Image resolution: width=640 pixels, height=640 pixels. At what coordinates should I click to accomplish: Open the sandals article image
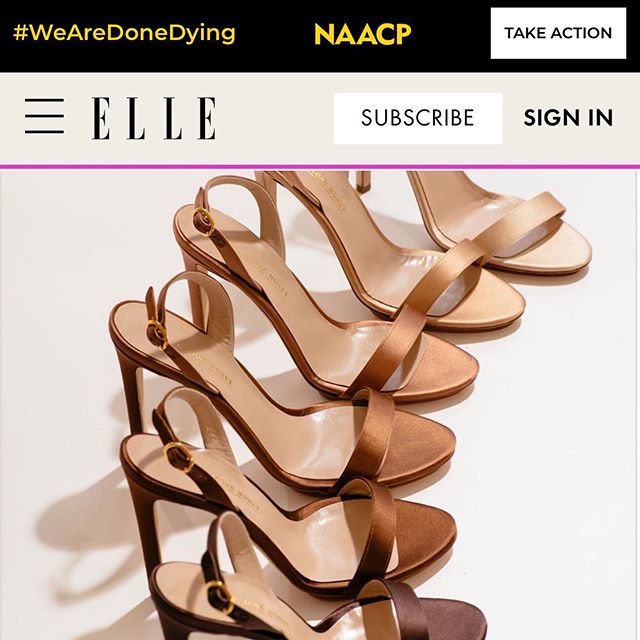pos(340,400)
